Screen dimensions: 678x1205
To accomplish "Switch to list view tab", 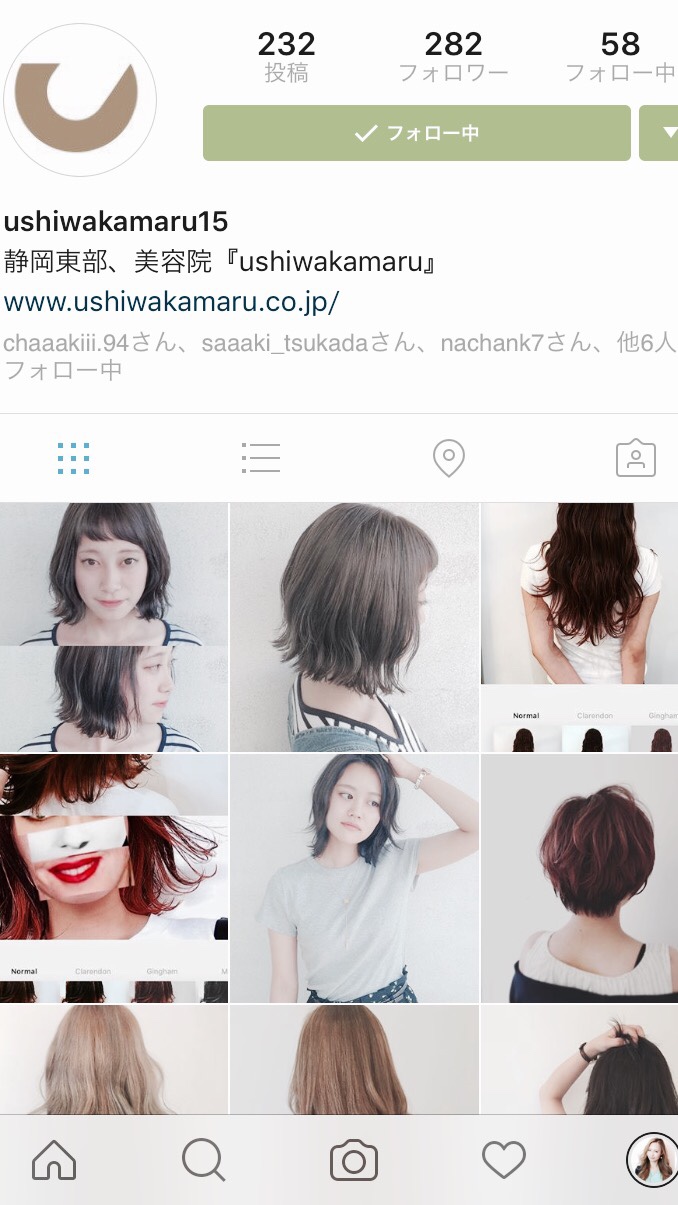I will [x=261, y=458].
